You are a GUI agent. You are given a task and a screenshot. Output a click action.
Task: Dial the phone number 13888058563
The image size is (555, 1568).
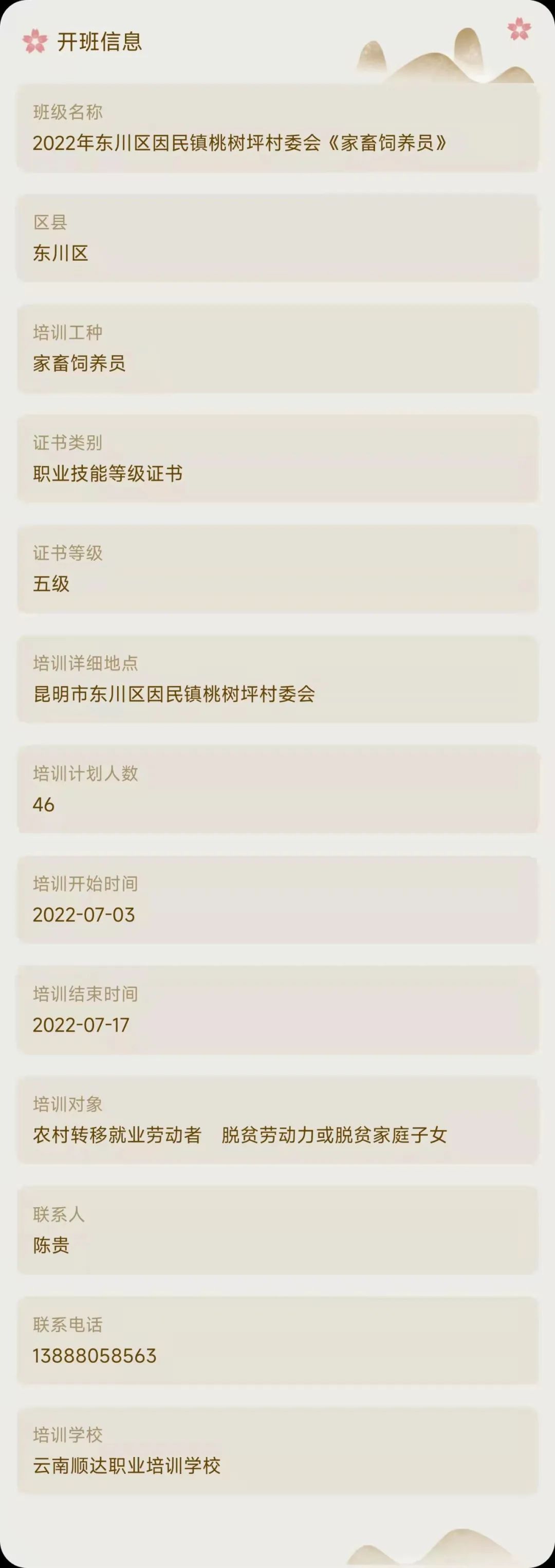tap(95, 1355)
